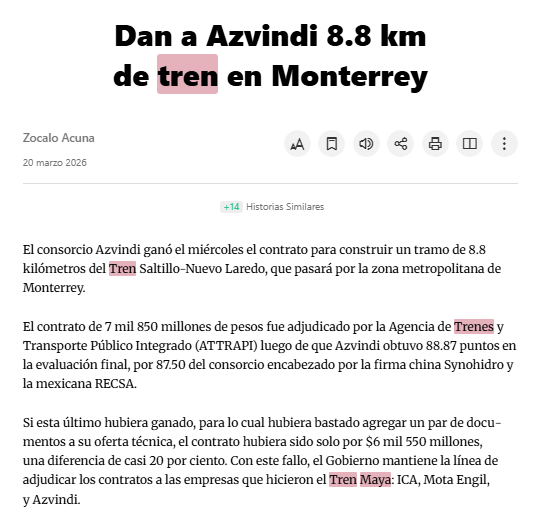Open the three-dot overflow menu
Screen dimensions: 543x529
pos(504,144)
